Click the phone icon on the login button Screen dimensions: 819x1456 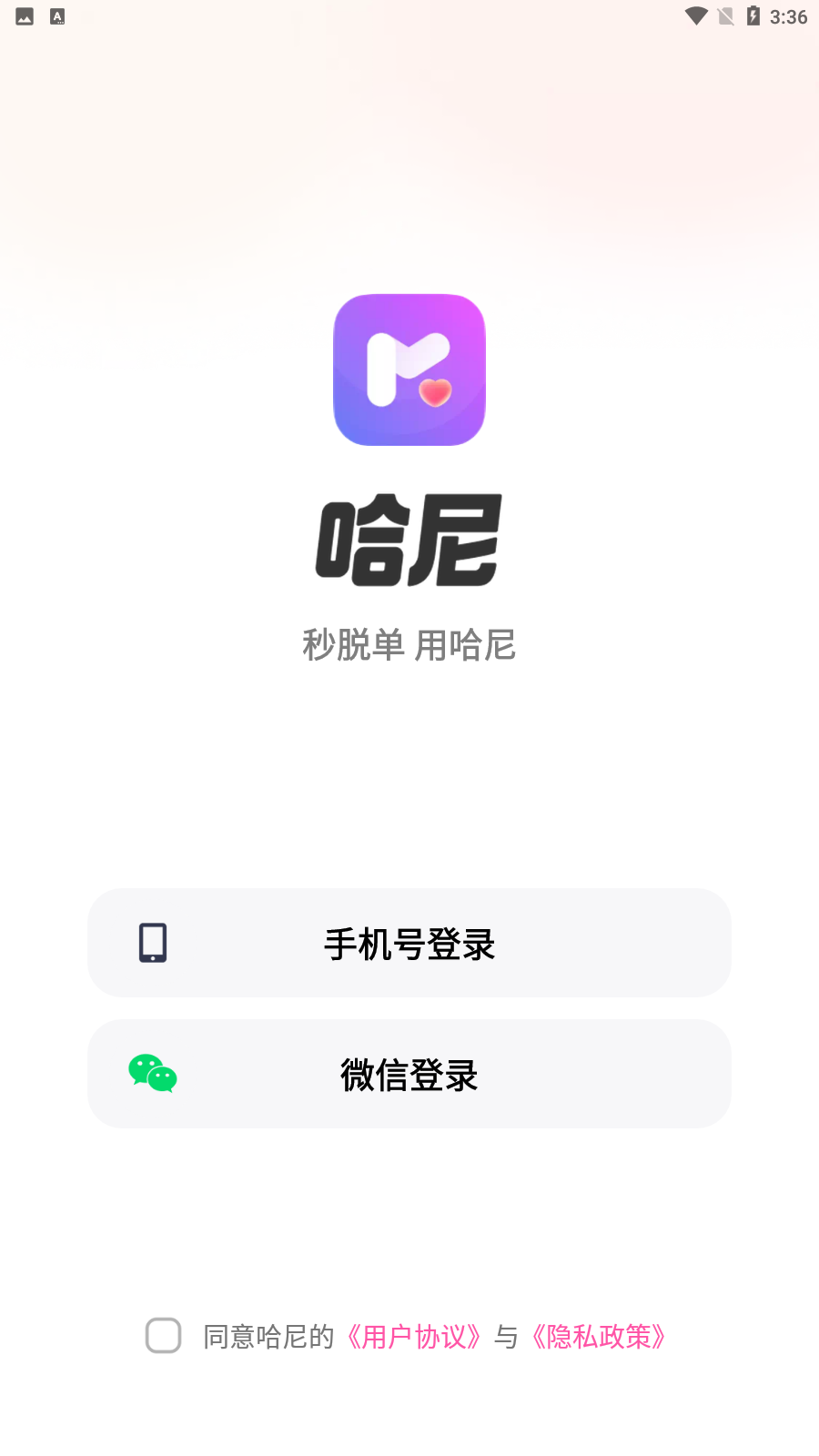click(x=152, y=943)
